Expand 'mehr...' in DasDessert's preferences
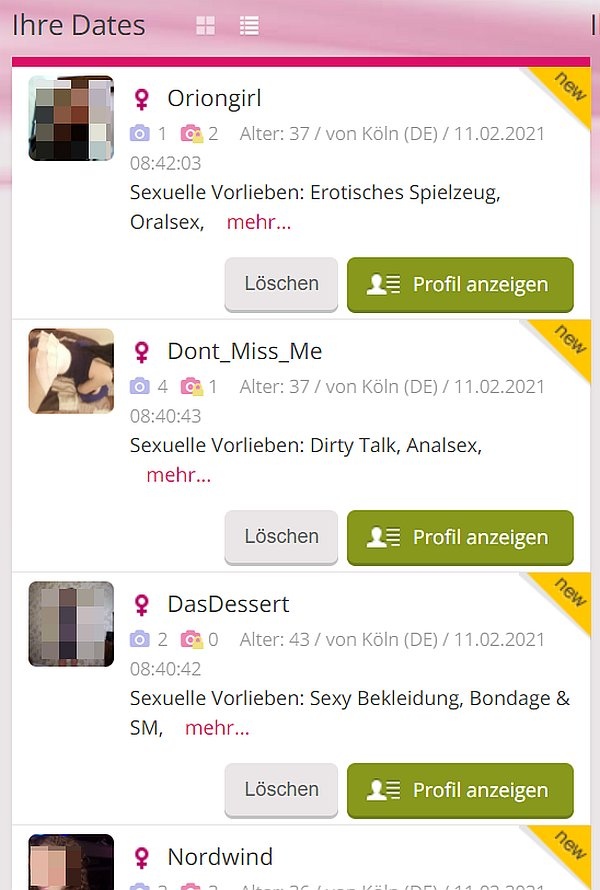The height and width of the screenshot is (890, 600). (x=217, y=728)
